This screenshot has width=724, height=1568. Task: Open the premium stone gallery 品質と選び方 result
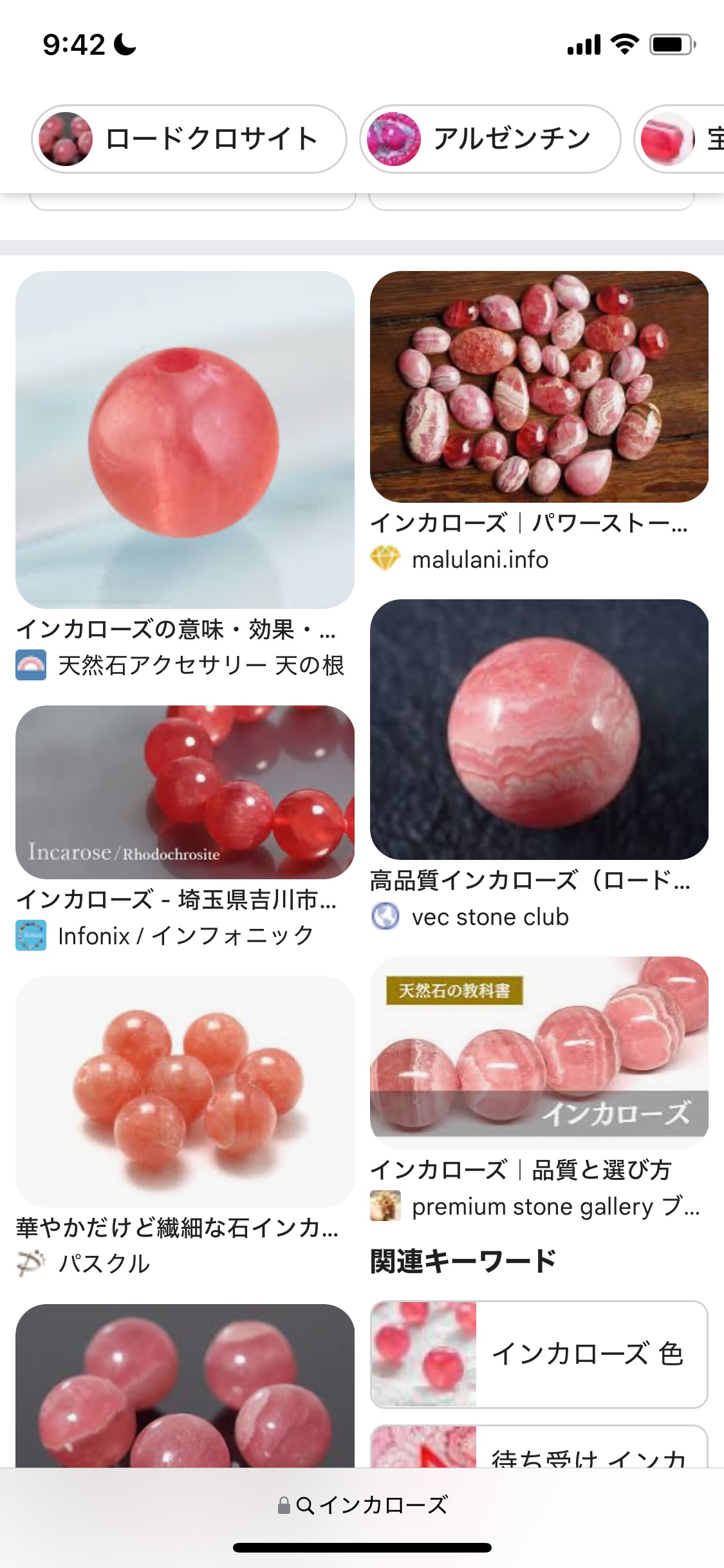point(539,1053)
